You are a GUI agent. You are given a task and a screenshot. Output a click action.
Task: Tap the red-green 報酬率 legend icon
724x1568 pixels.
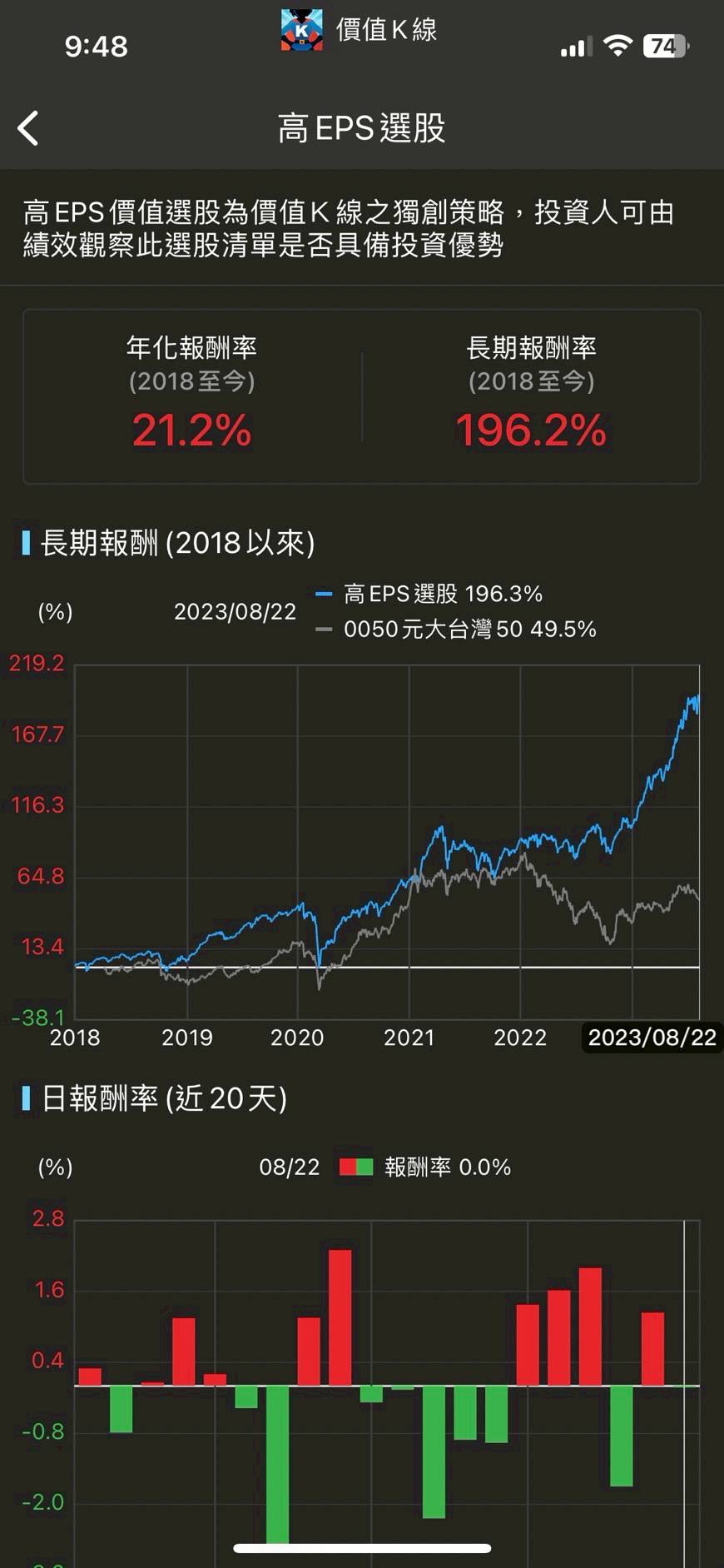pos(356,1167)
